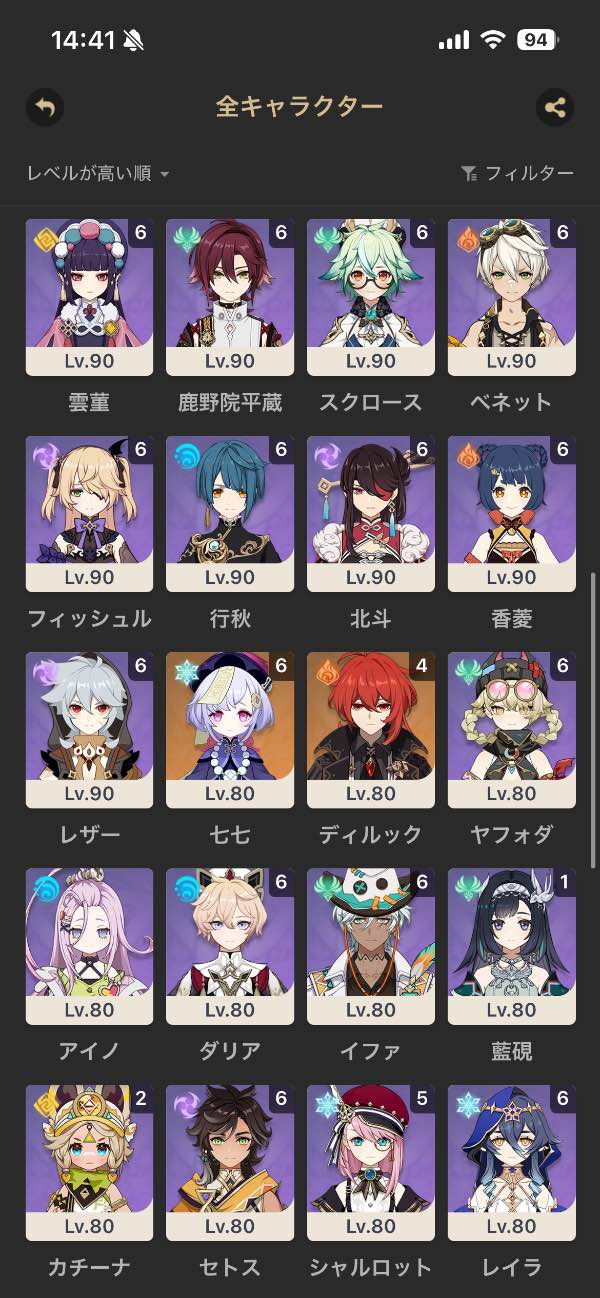Select the レザー character card
600x1298 pixels.
tap(89, 730)
